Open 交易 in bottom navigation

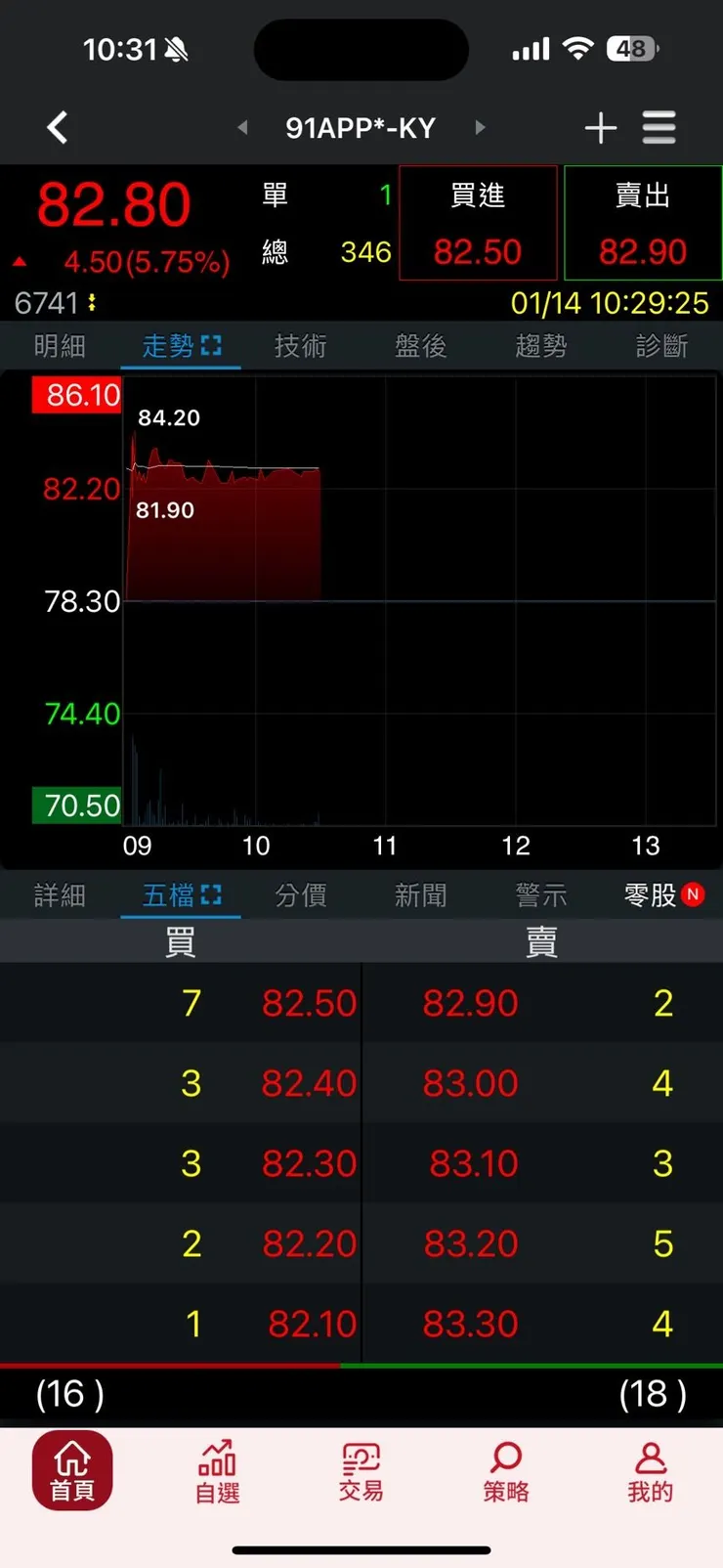click(361, 1471)
